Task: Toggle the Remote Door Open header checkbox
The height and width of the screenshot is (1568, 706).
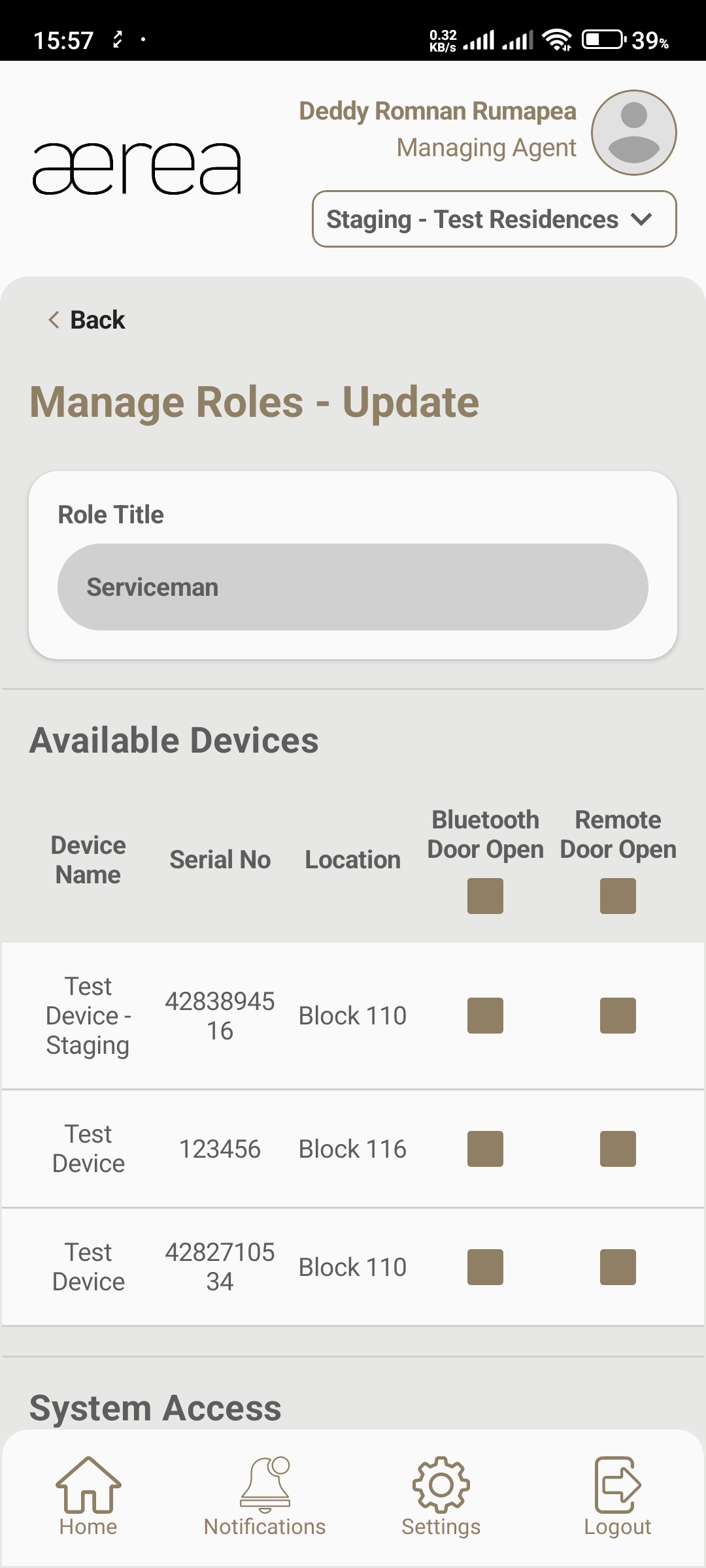Action: point(618,896)
